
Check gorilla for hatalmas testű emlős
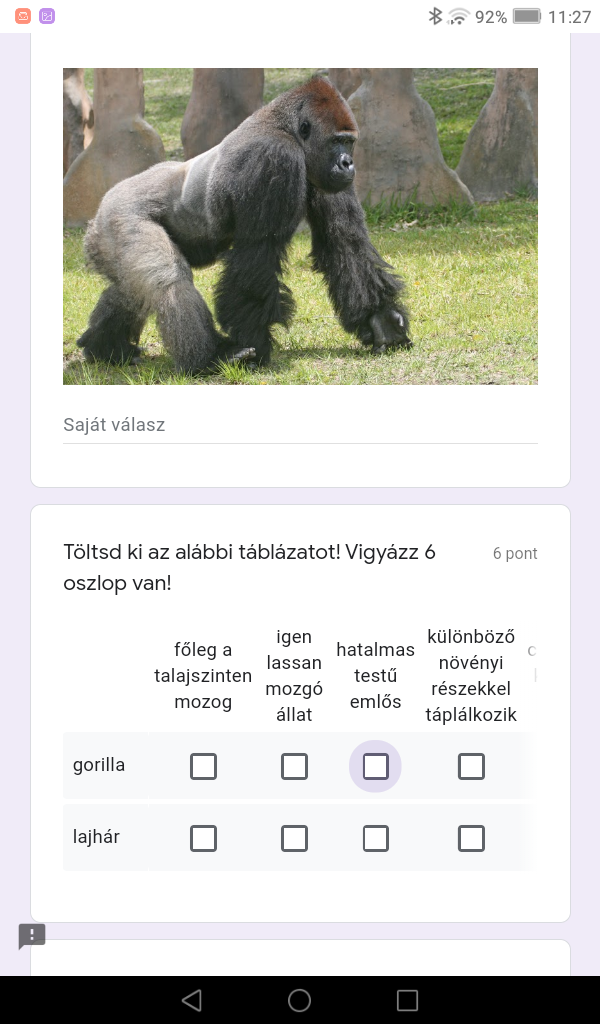[x=375, y=766]
